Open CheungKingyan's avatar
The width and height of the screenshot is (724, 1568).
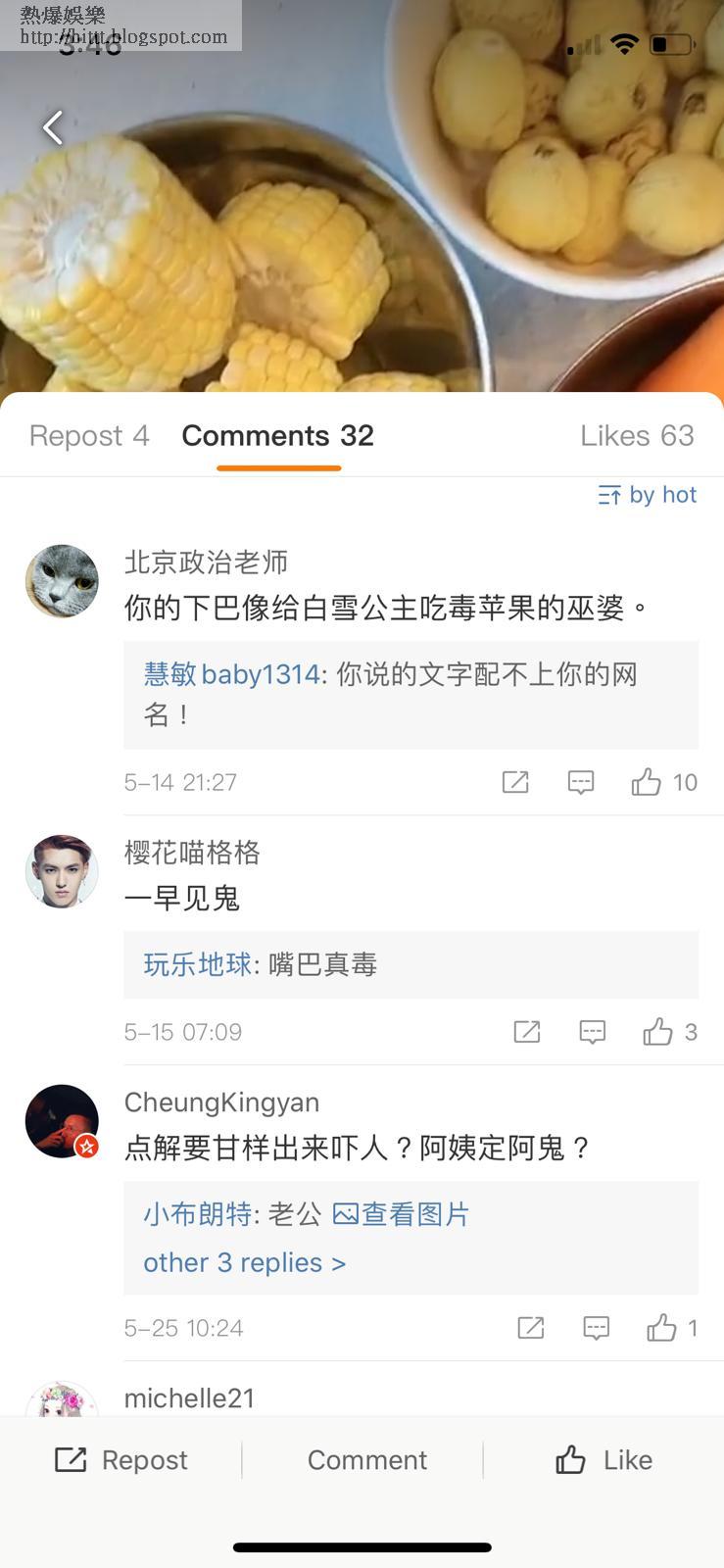click(x=62, y=1121)
